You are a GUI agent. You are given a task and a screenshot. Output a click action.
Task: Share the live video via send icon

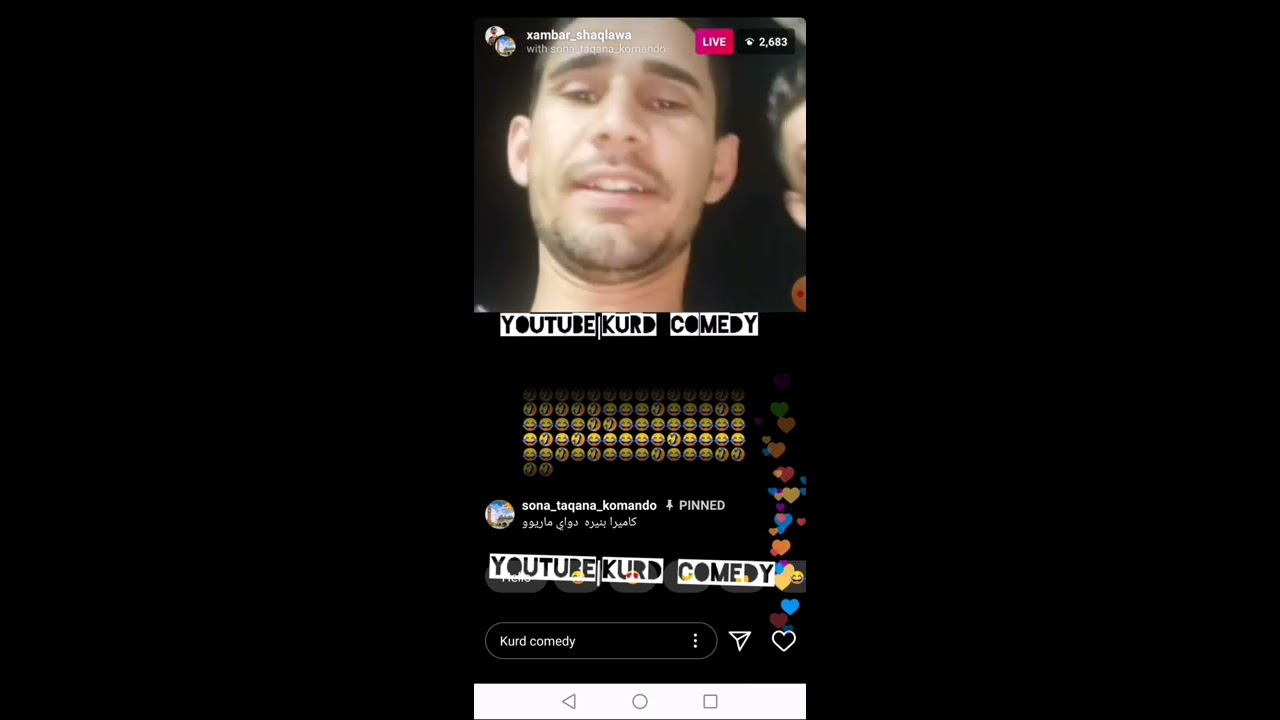click(740, 641)
